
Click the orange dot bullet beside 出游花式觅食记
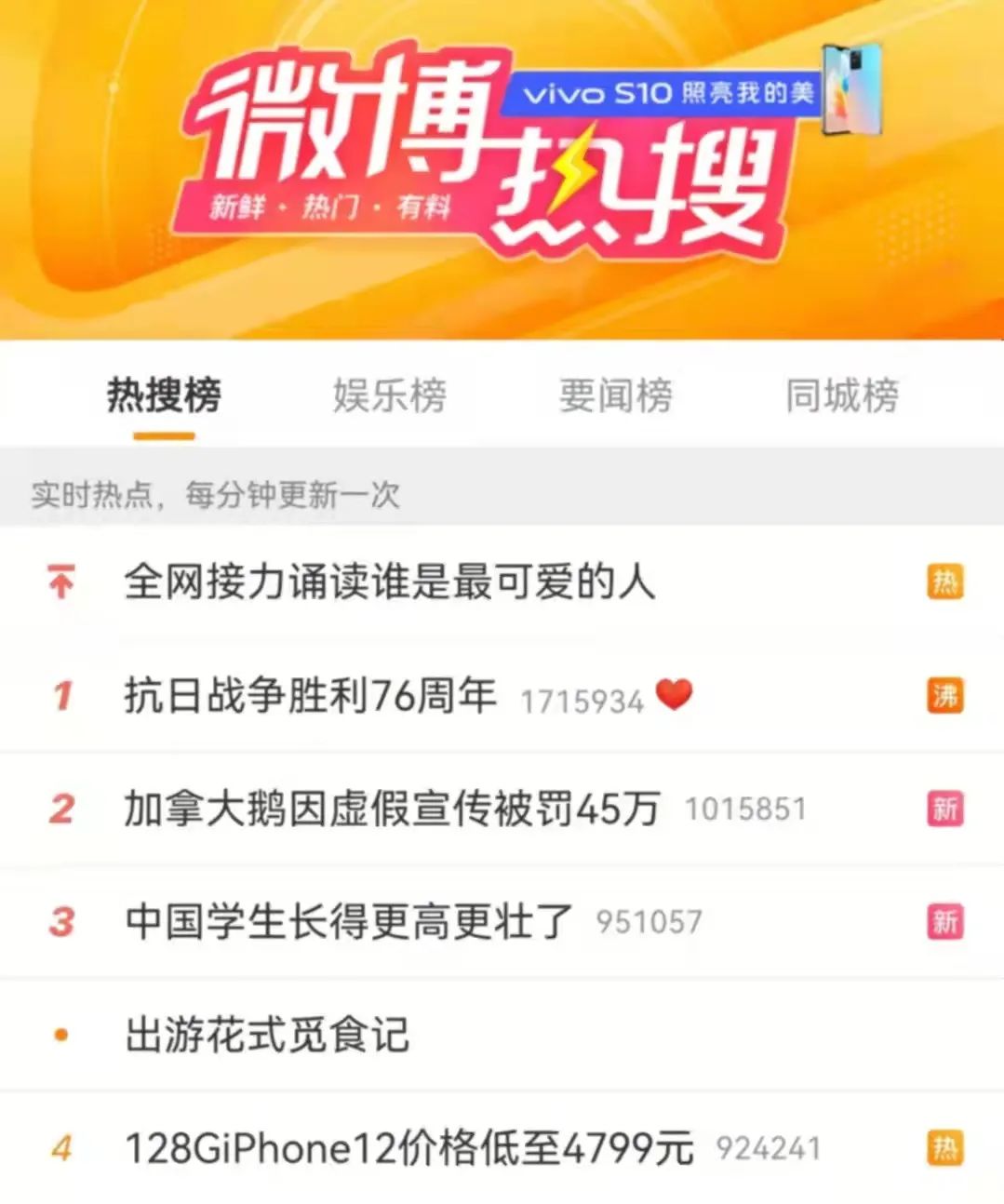click(x=60, y=1034)
